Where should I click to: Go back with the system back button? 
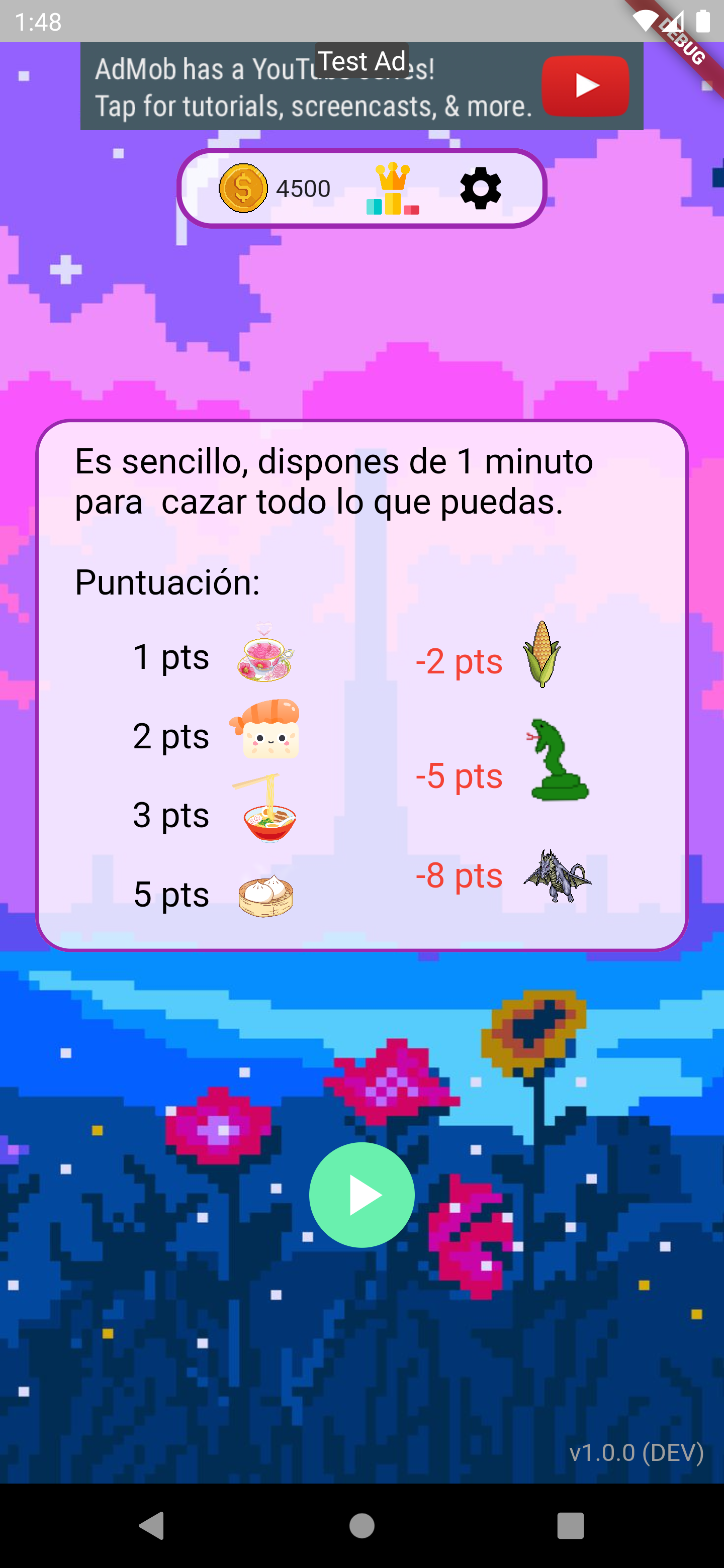click(152, 1525)
